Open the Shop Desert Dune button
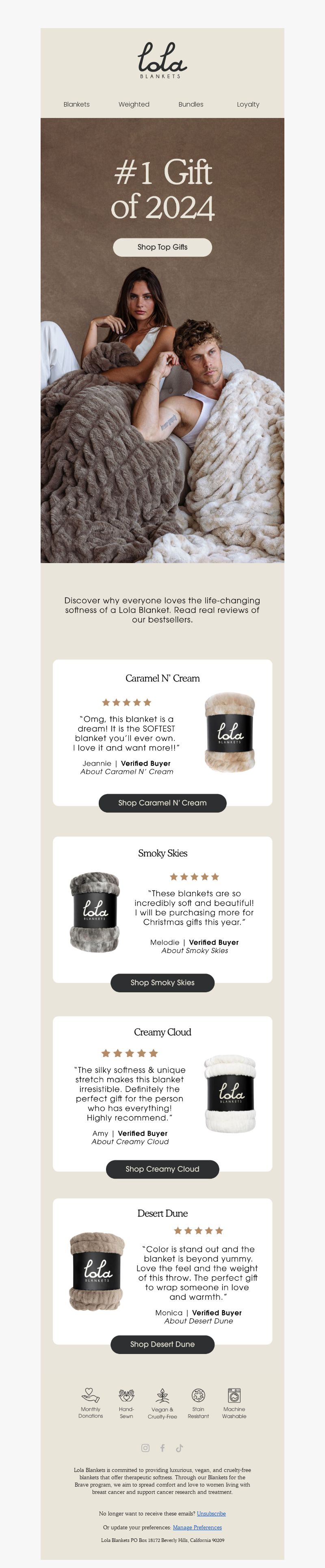This screenshot has width=325, height=1568. pos(162,1344)
